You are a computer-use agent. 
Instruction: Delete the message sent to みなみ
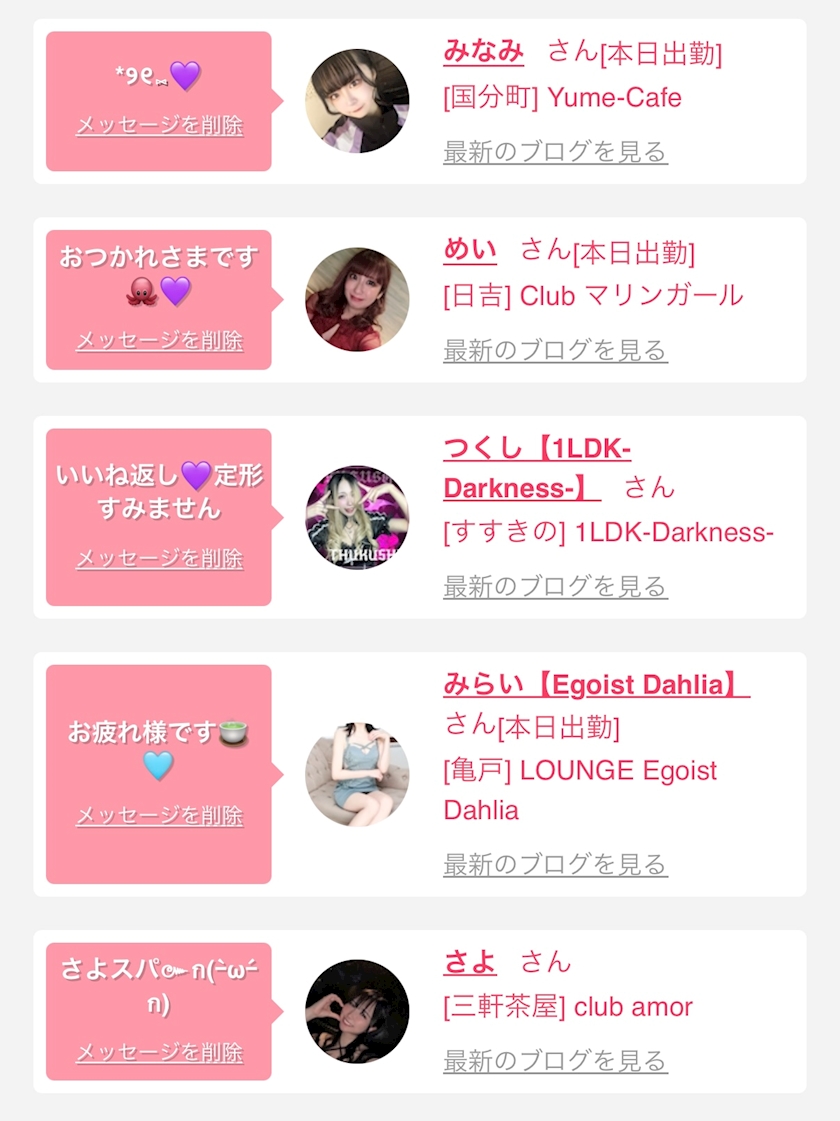pyautogui.click(x=159, y=125)
